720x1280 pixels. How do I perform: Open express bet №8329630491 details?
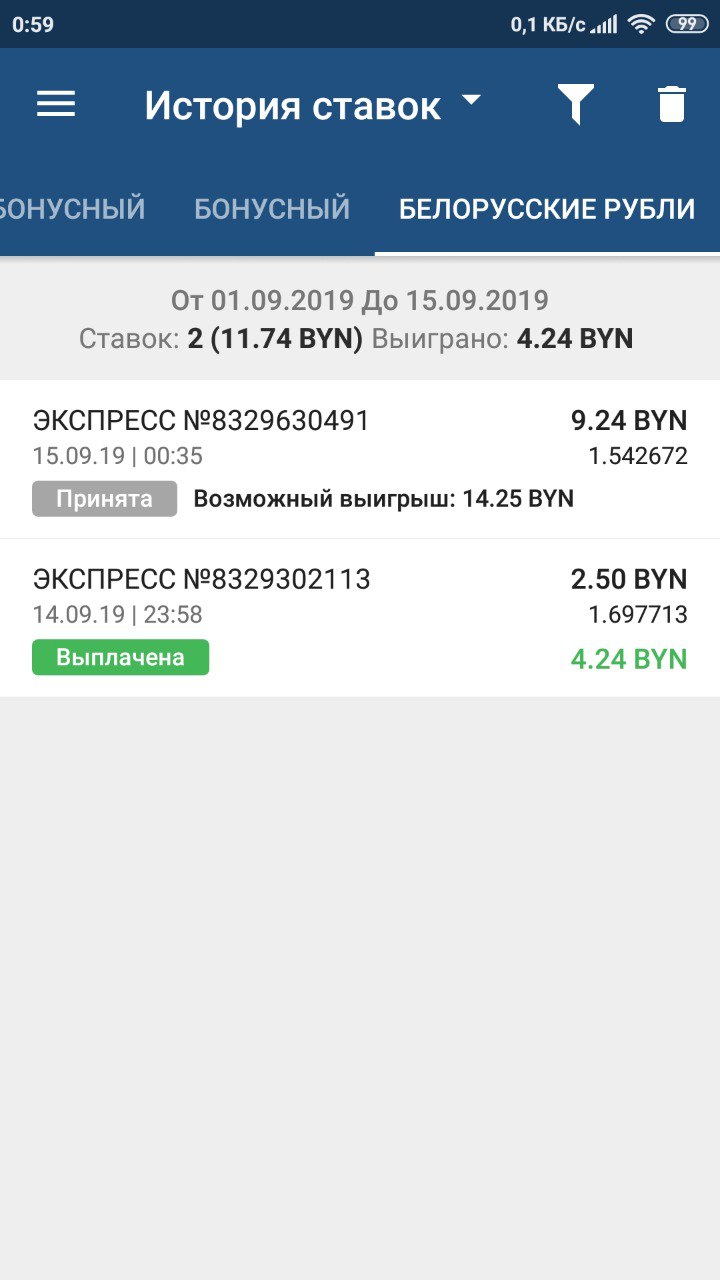click(360, 459)
